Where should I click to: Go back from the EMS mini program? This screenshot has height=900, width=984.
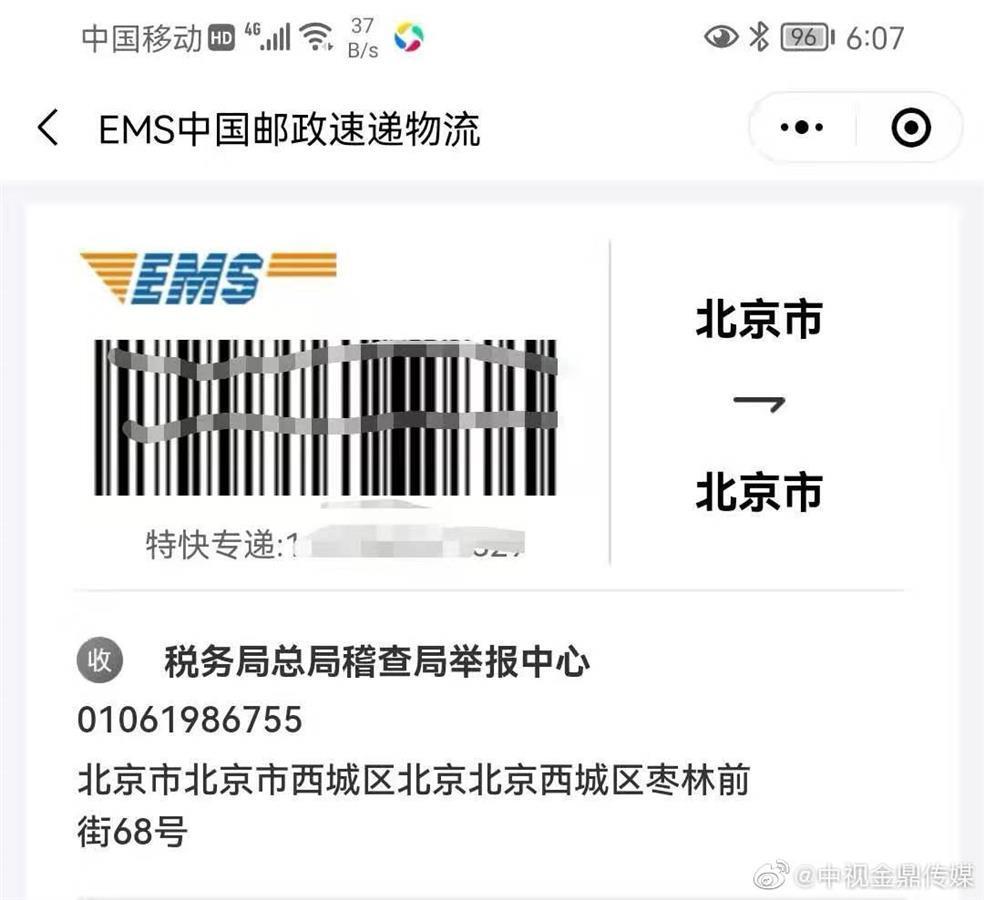pos(47,129)
